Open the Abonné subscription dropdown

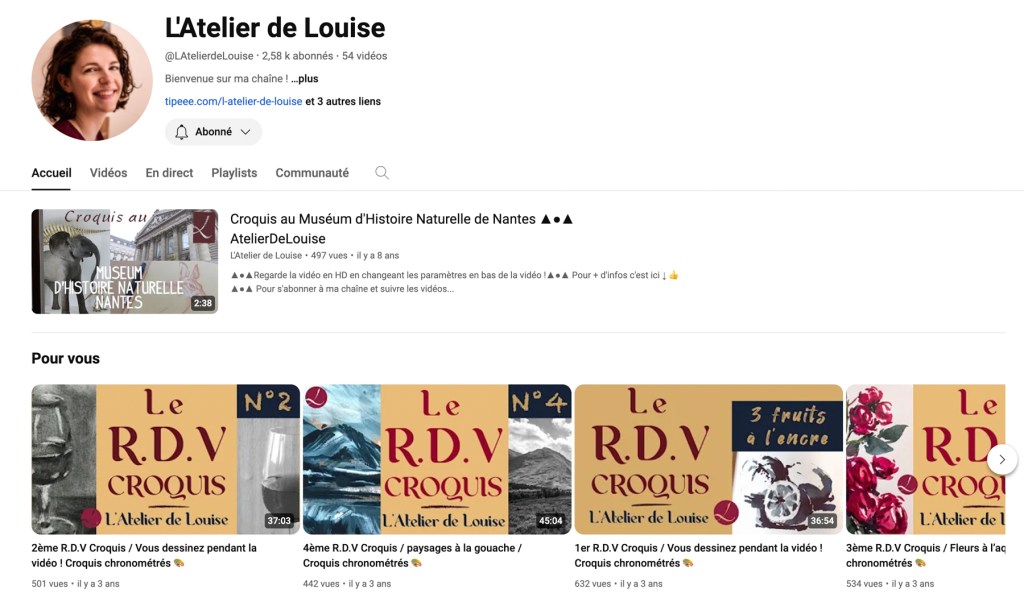(213, 132)
